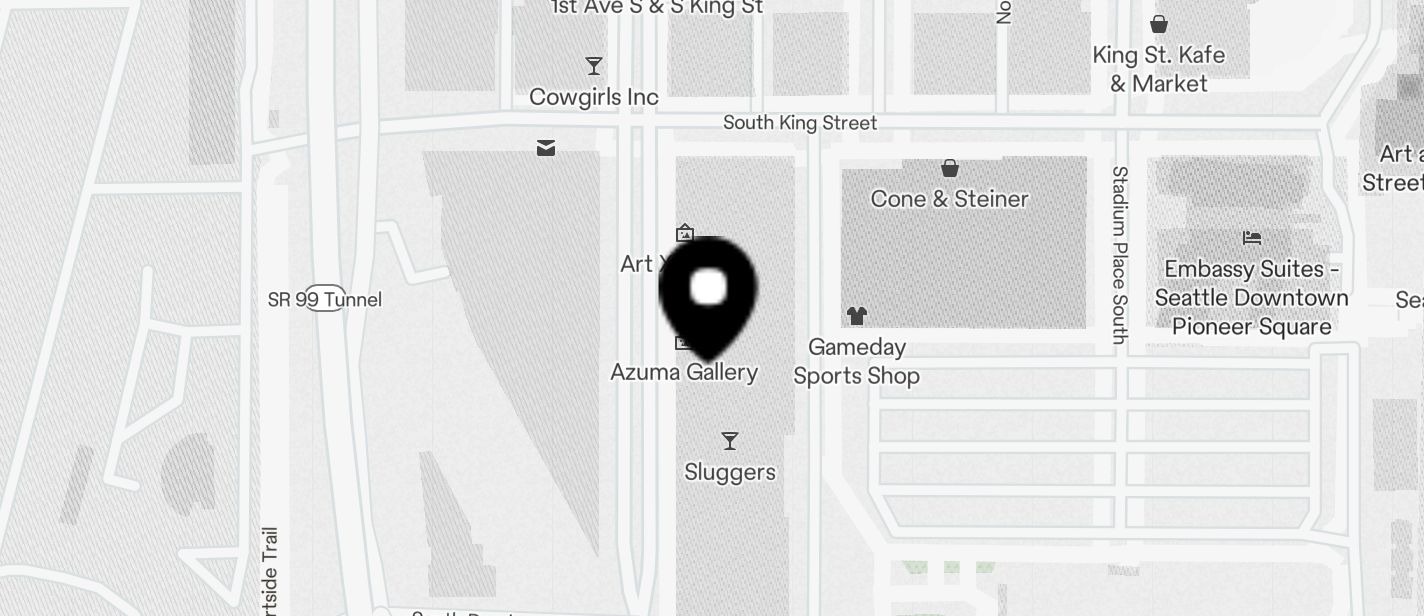
Task: Select King St. Kafe & Market marker
Action: pyautogui.click(x=1159, y=24)
